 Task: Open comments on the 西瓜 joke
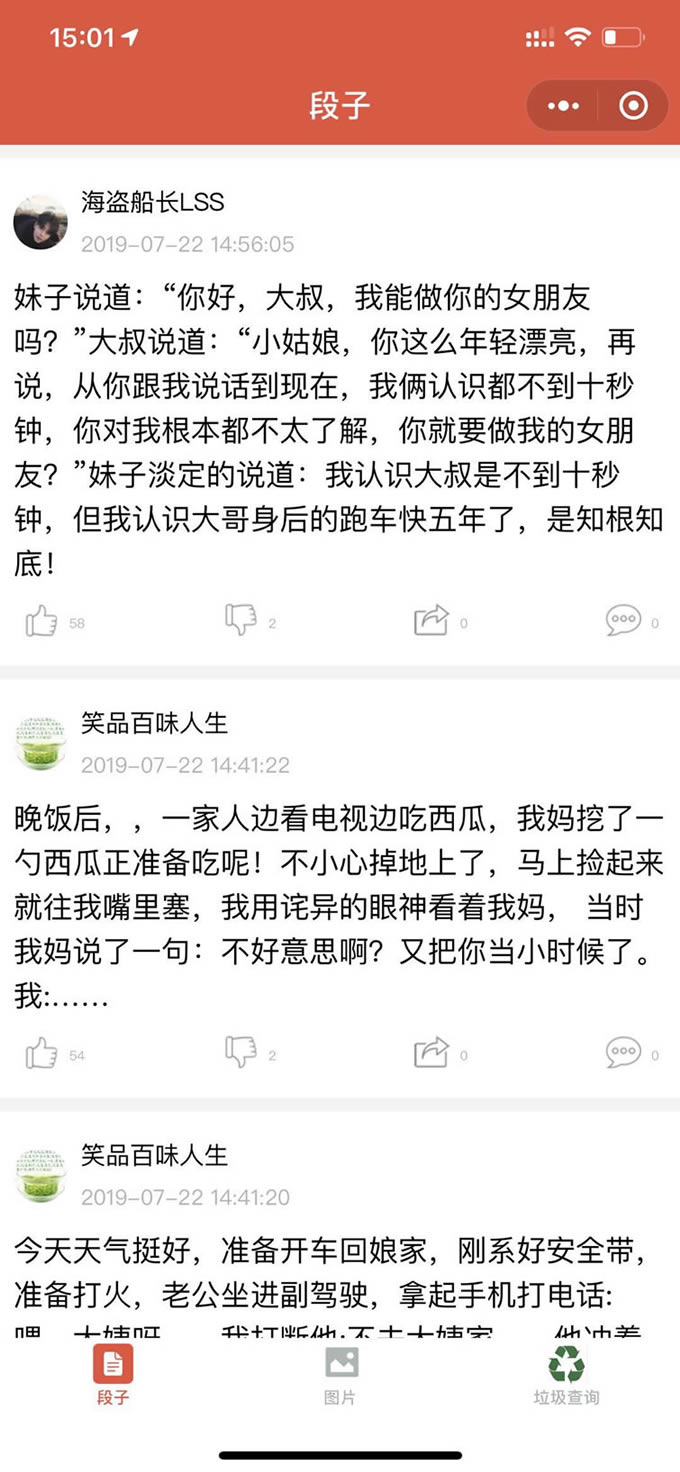click(x=623, y=1053)
